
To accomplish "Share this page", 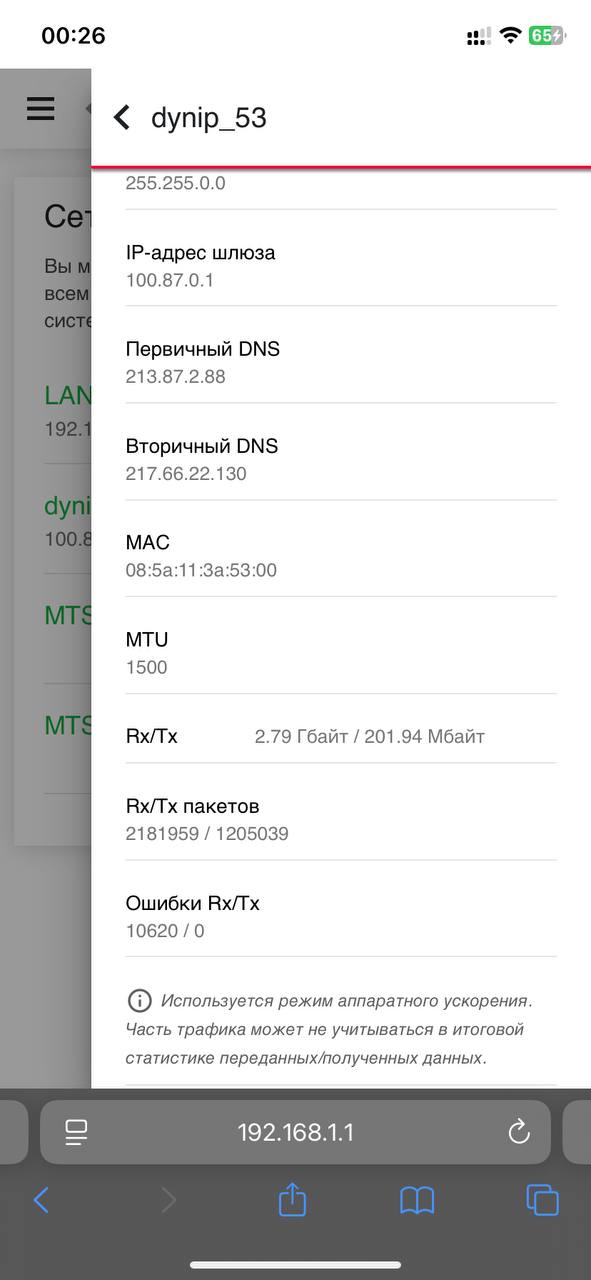I will point(292,1199).
